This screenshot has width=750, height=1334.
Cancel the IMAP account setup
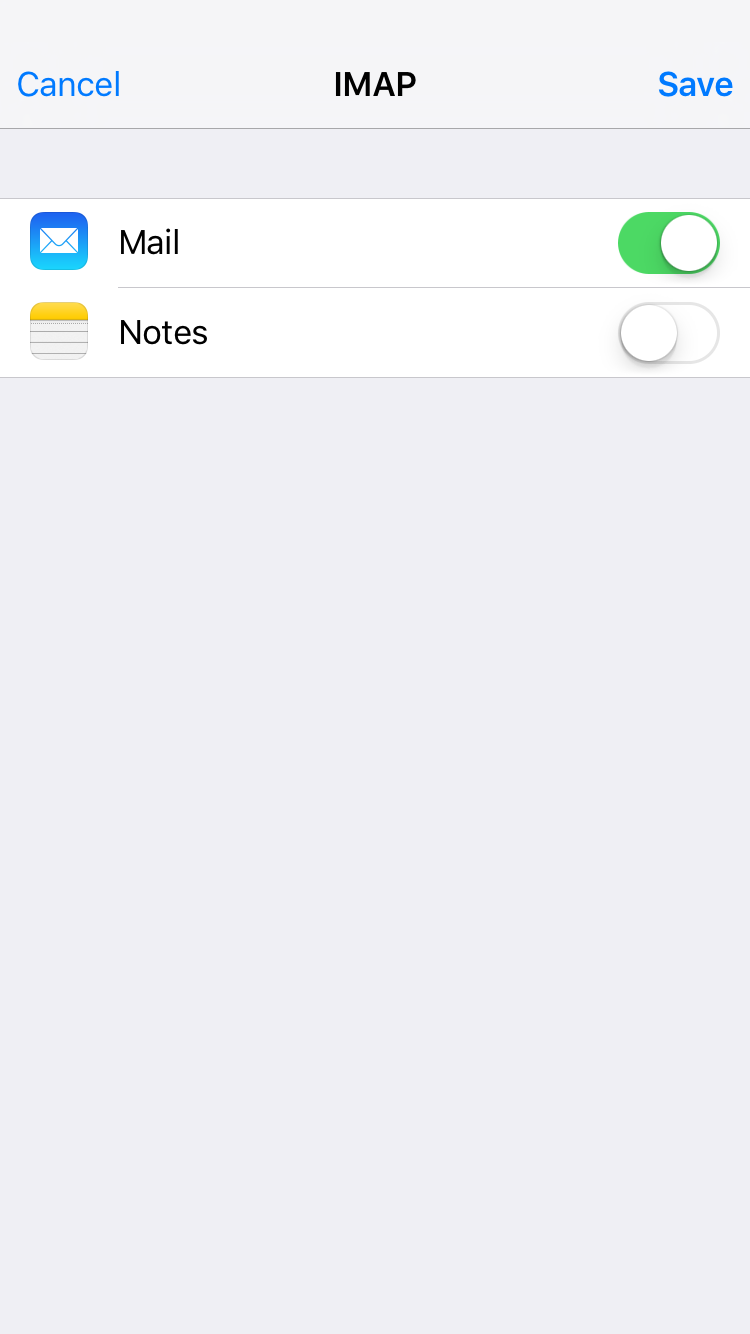[x=69, y=84]
